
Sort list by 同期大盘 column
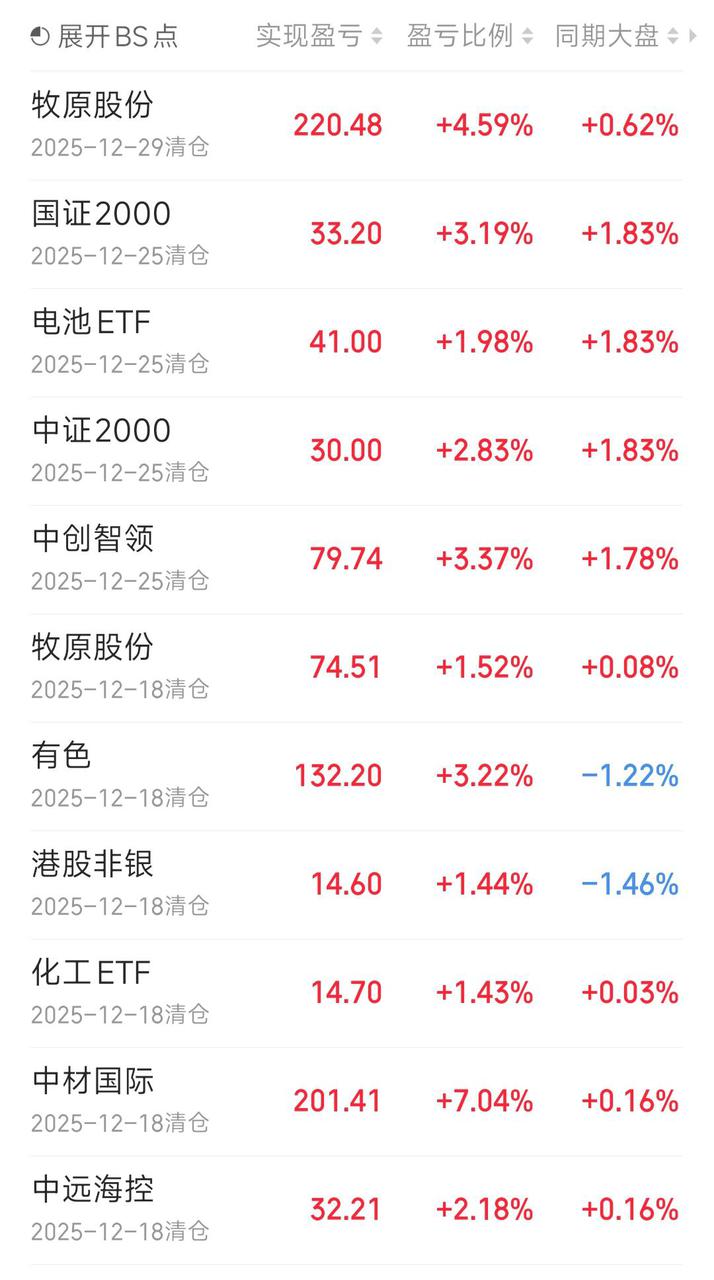[616, 37]
